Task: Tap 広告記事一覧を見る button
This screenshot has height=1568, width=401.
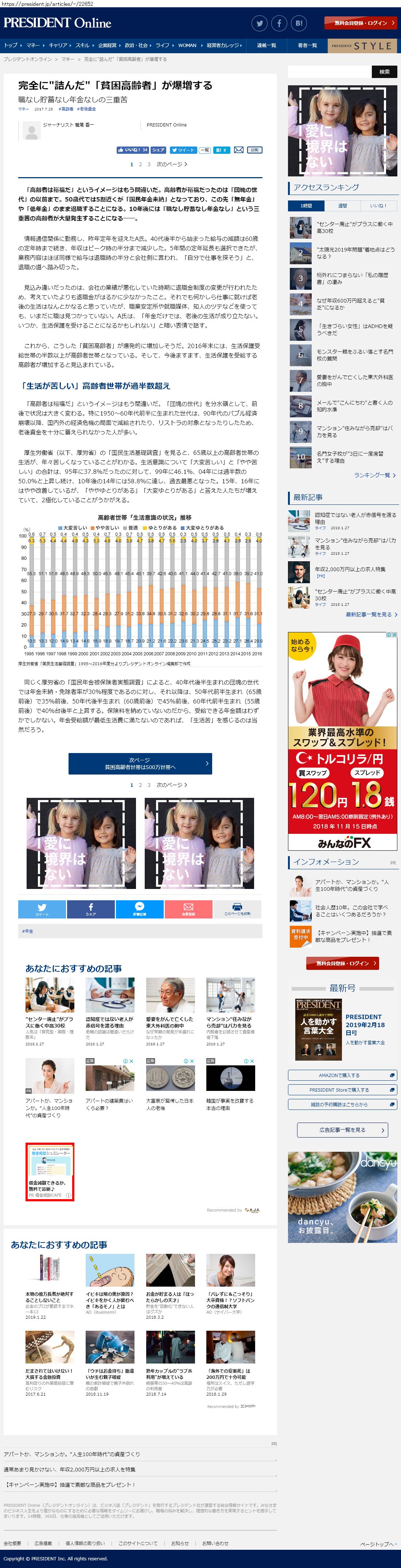Action: pyautogui.click(x=343, y=1130)
